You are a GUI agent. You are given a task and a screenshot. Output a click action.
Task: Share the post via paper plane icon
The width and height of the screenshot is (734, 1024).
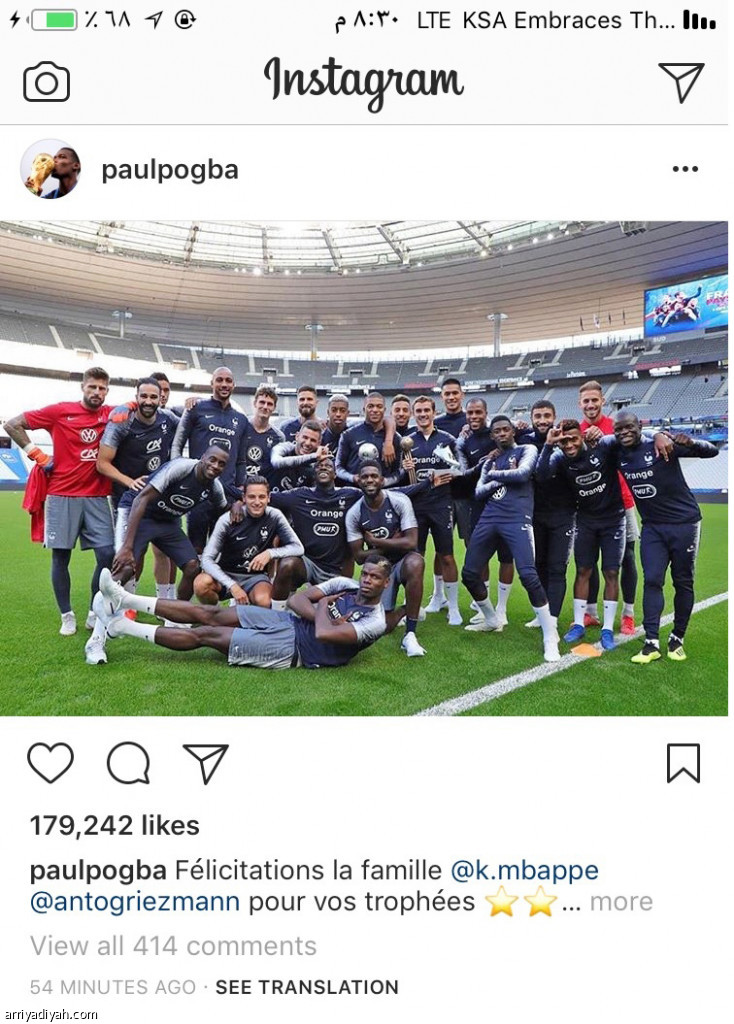(206, 763)
